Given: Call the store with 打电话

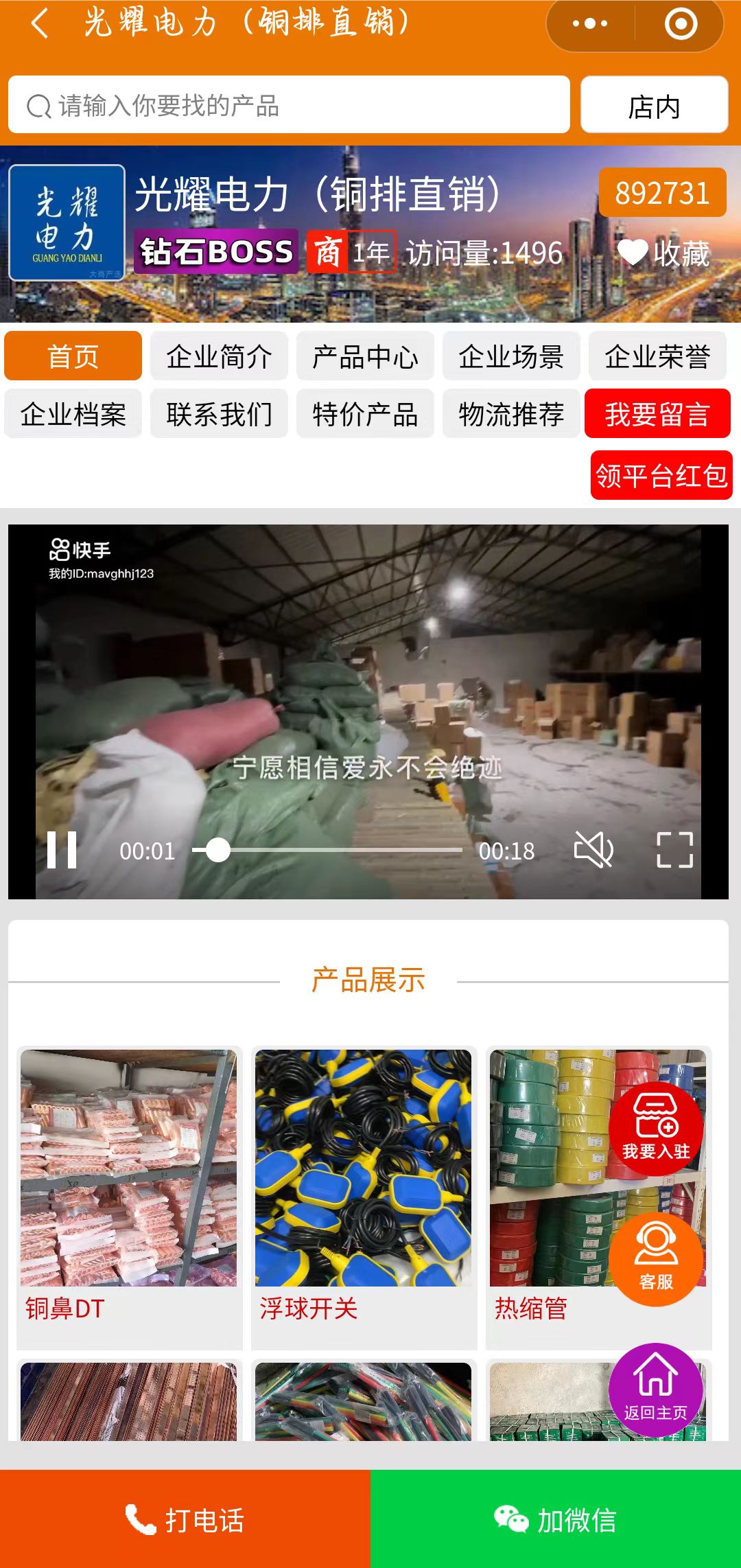Looking at the screenshot, I should 185,1519.
